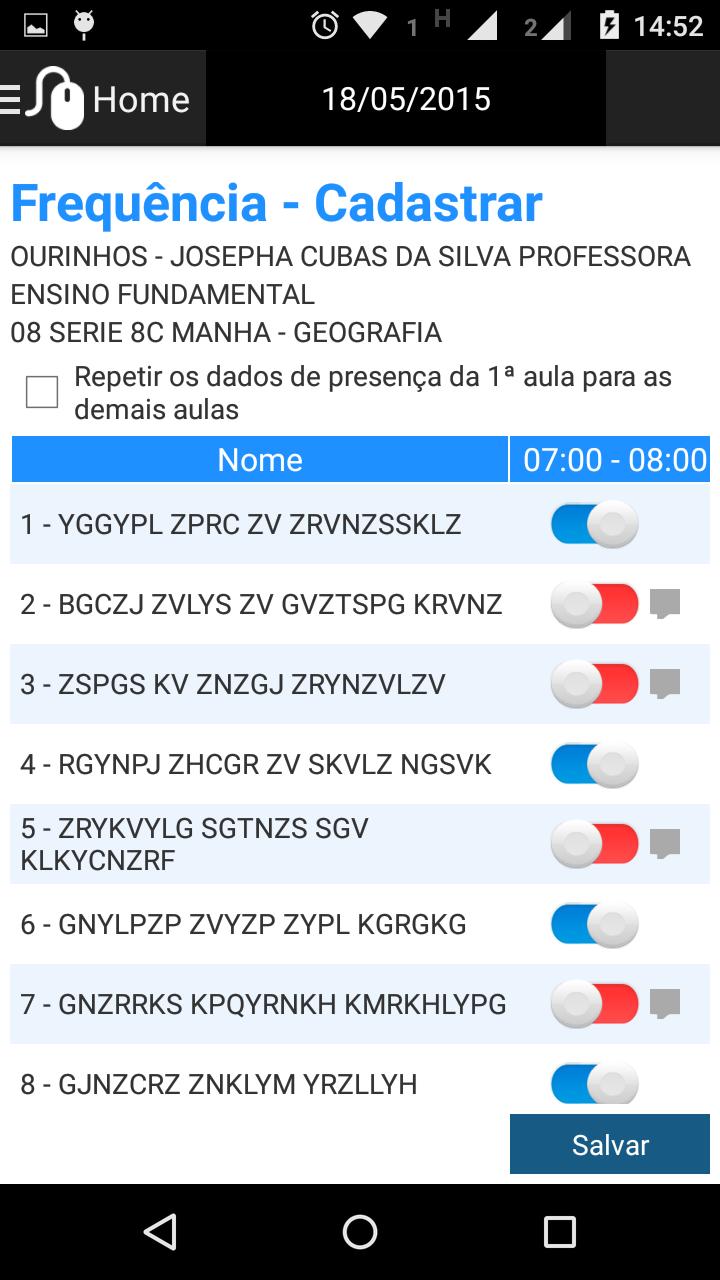The width and height of the screenshot is (720, 1280).
Task: Open the comment icon for student 2 BGCZJ
Action: [665, 604]
